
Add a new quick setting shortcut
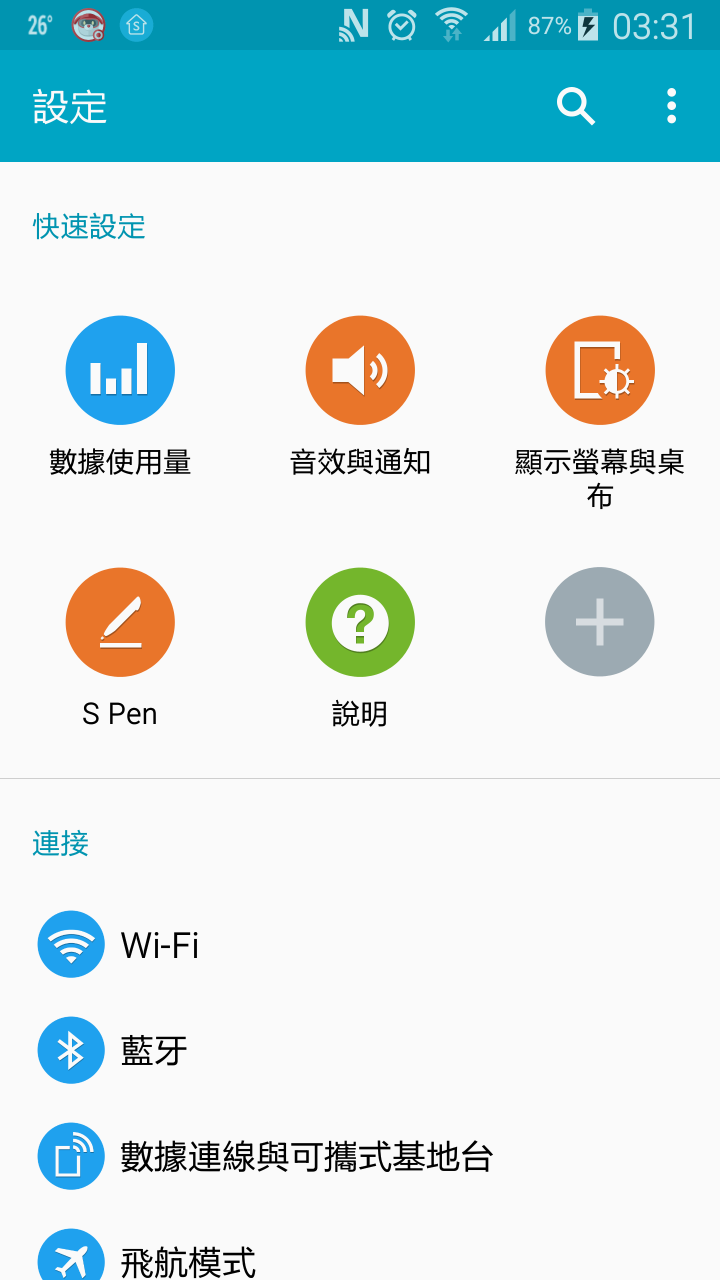600,622
